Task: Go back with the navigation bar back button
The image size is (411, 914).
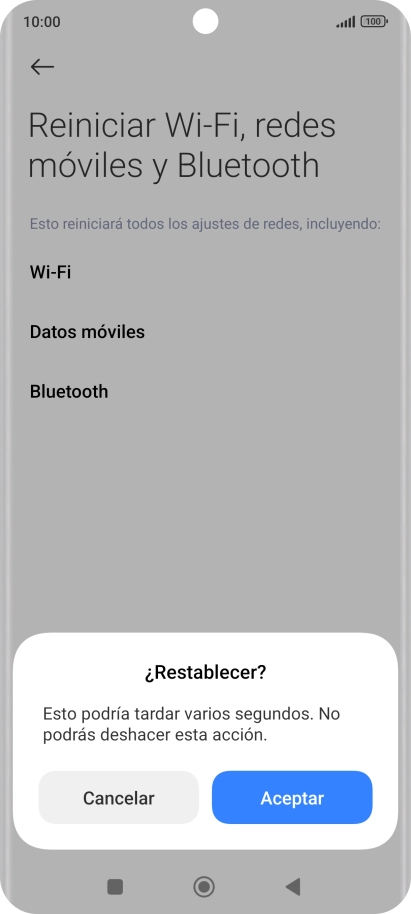Action: [293, 887]
